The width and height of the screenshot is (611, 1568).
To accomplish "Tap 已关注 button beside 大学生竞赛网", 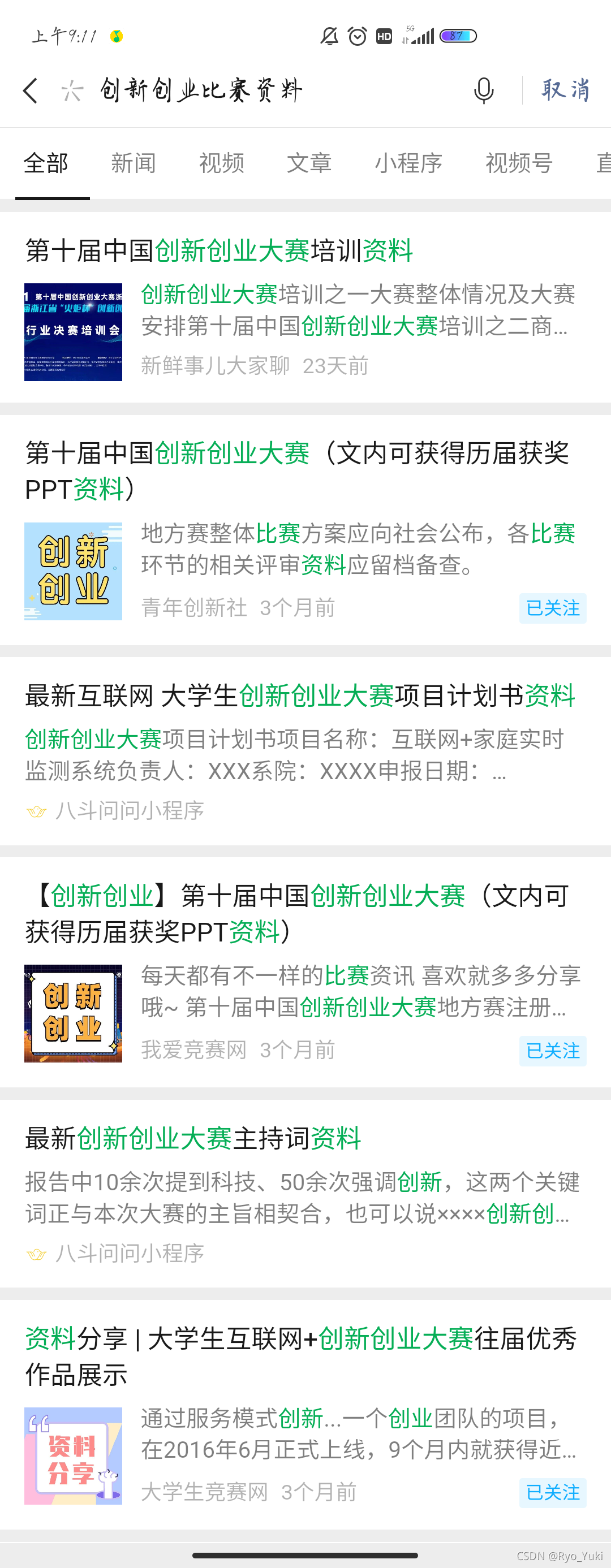I will coord(552,1493).
